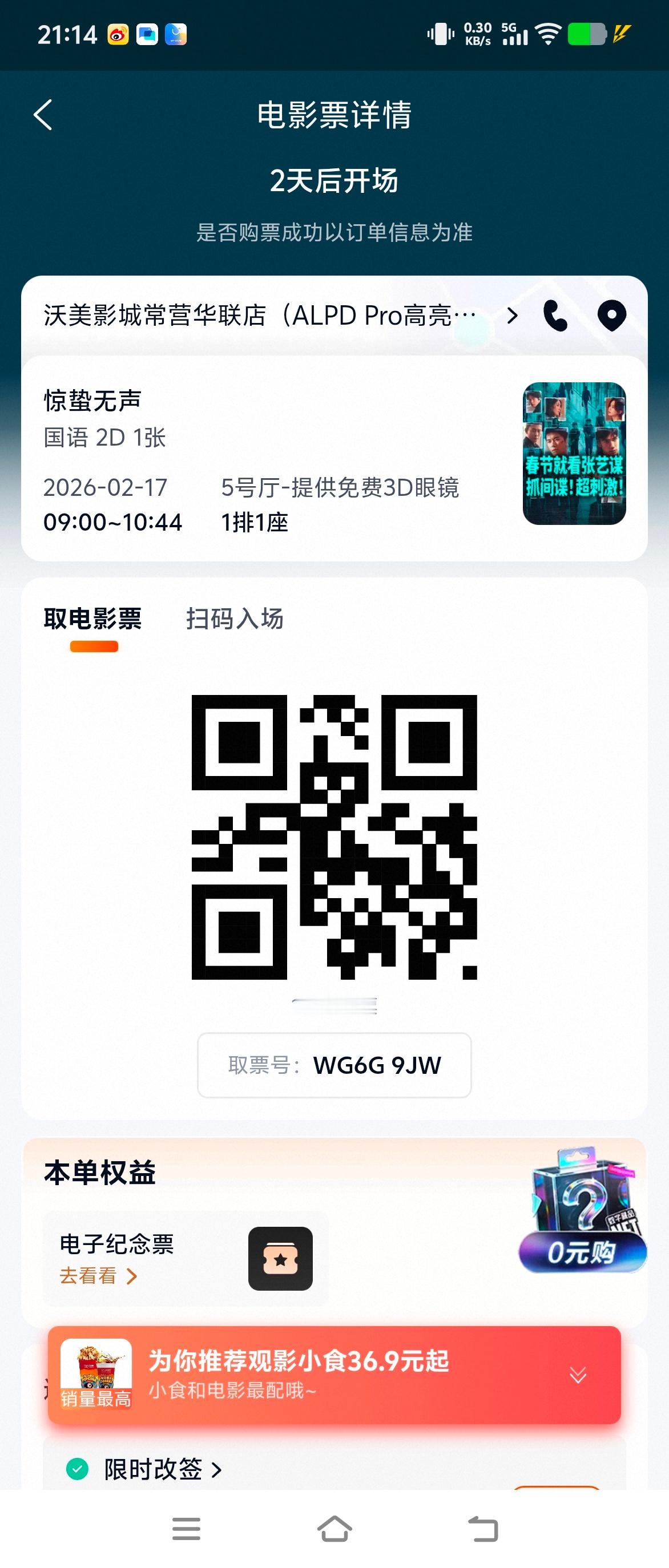Expand cinema details via the chevron after cinema name
The height and width of the screenshot is (1568, 669).
tap(511, 316)
